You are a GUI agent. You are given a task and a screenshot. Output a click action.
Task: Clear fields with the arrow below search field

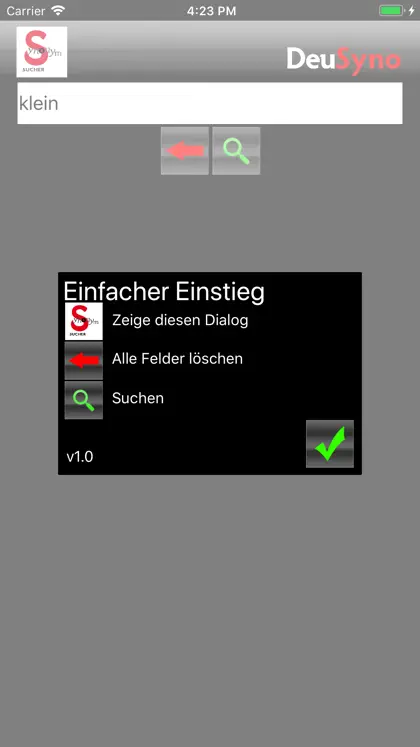coord(185,151)
